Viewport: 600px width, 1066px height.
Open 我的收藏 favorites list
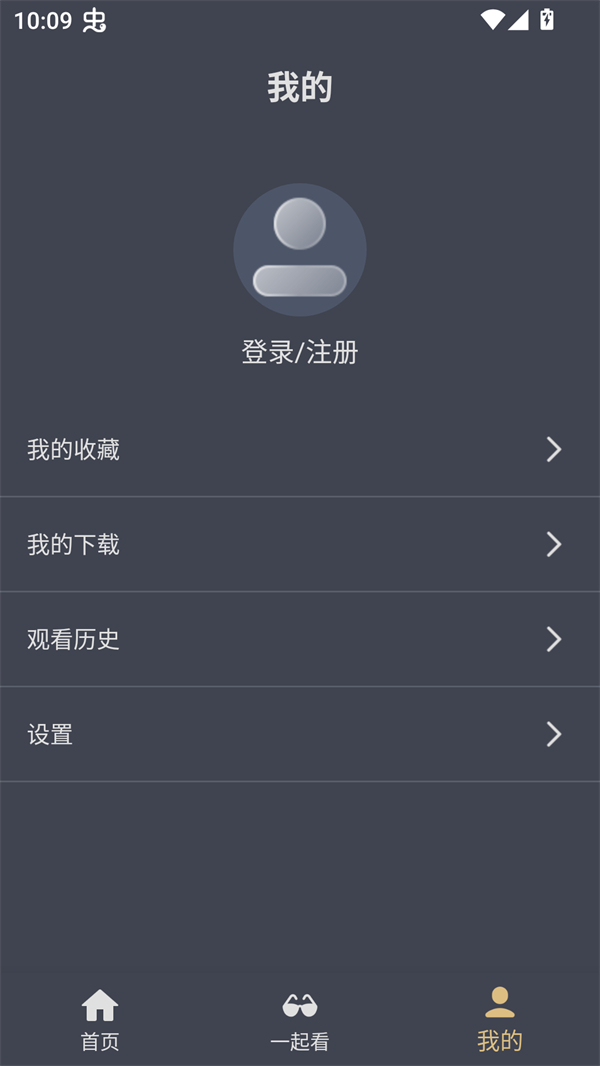(x=299, y=450)
